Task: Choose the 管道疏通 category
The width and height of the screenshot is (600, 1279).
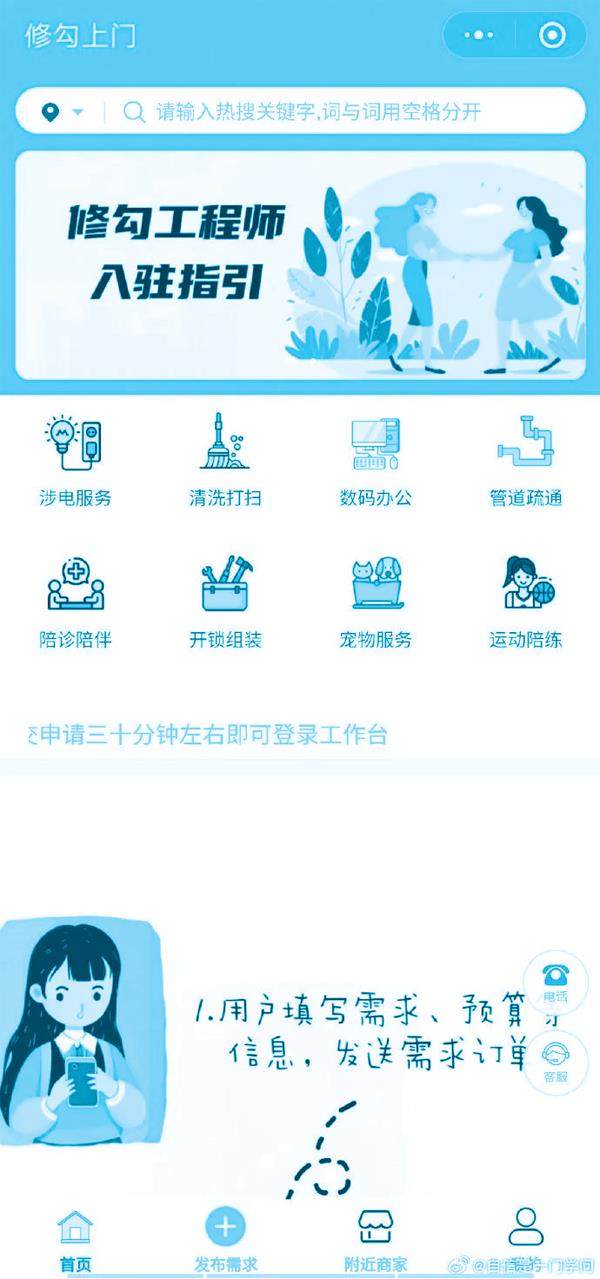Action: 525,460
